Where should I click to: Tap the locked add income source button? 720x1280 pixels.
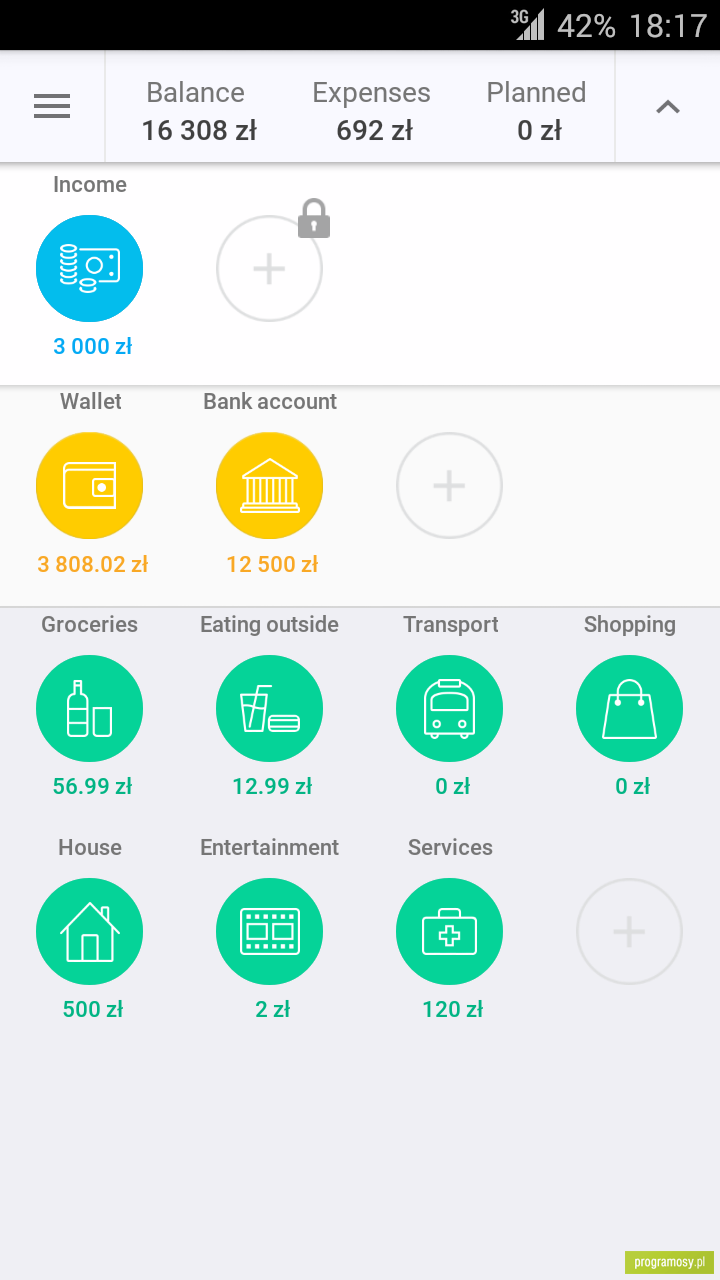(x=269, y=268)
